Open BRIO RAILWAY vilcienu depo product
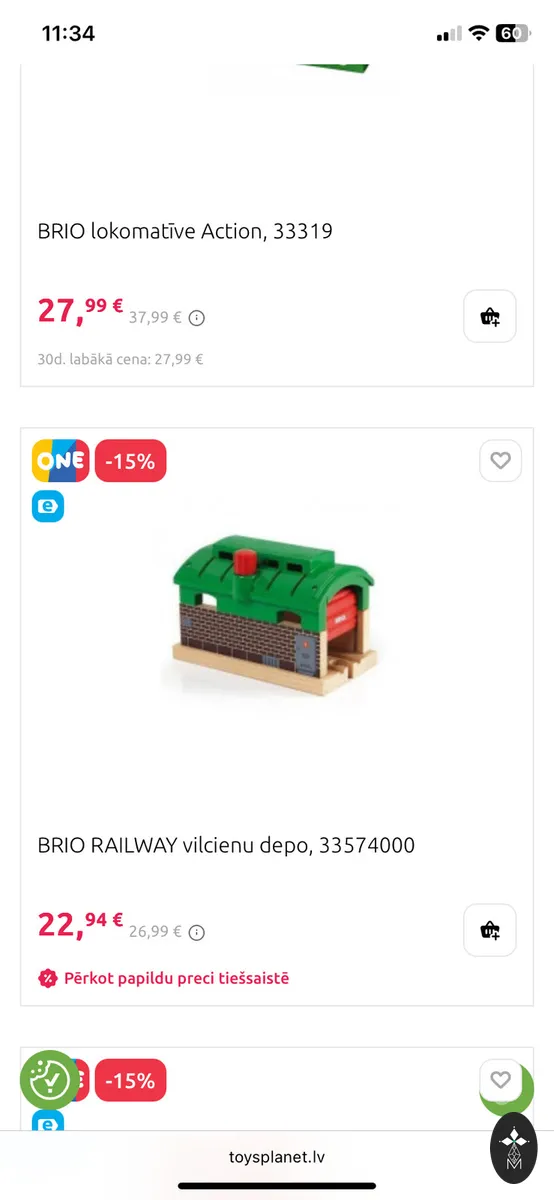This screenshot has height=1200, width=554. 226,845
